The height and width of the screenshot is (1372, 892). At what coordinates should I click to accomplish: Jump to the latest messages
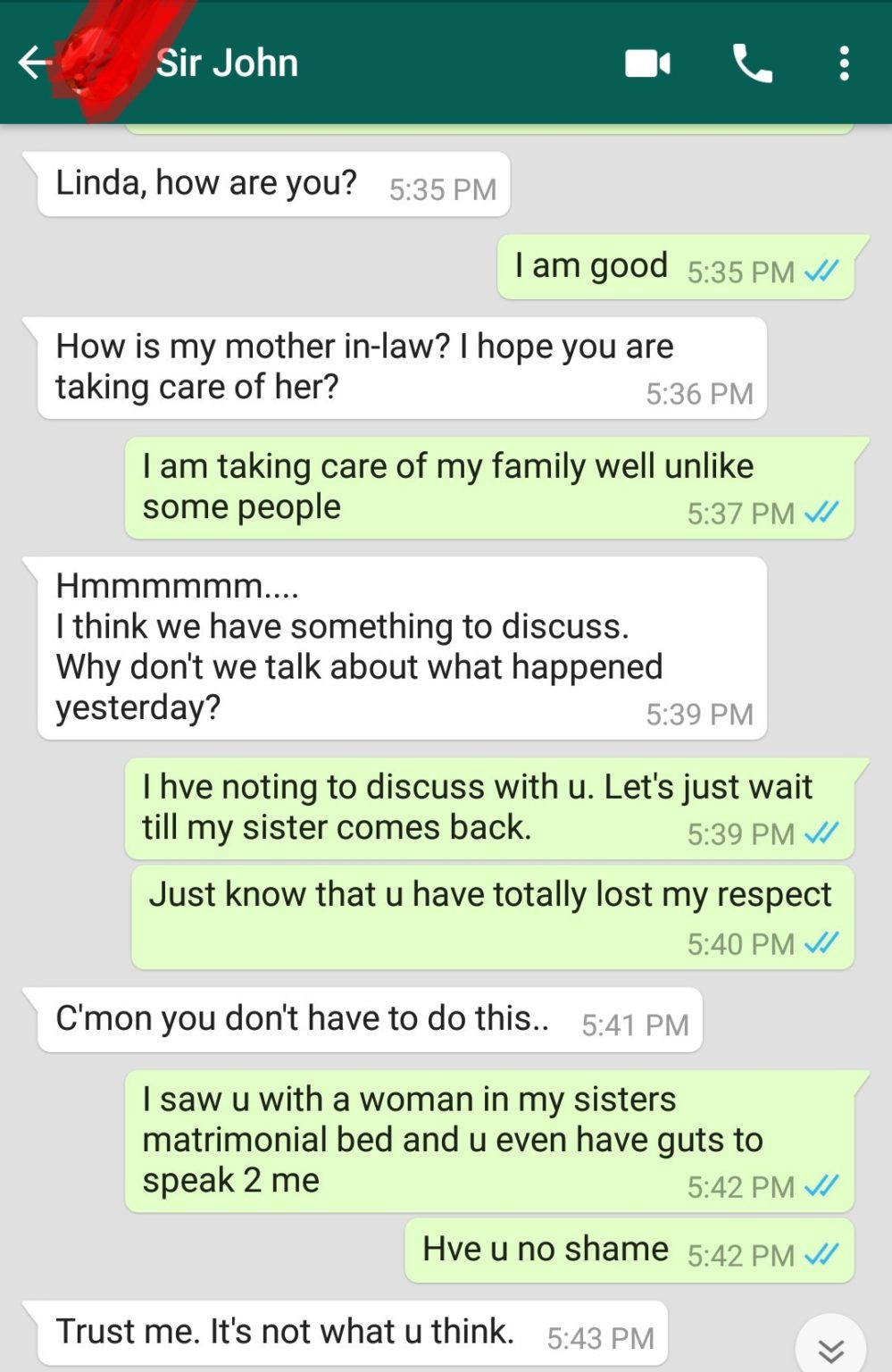pyautogui.click(x=830, y=1348)
